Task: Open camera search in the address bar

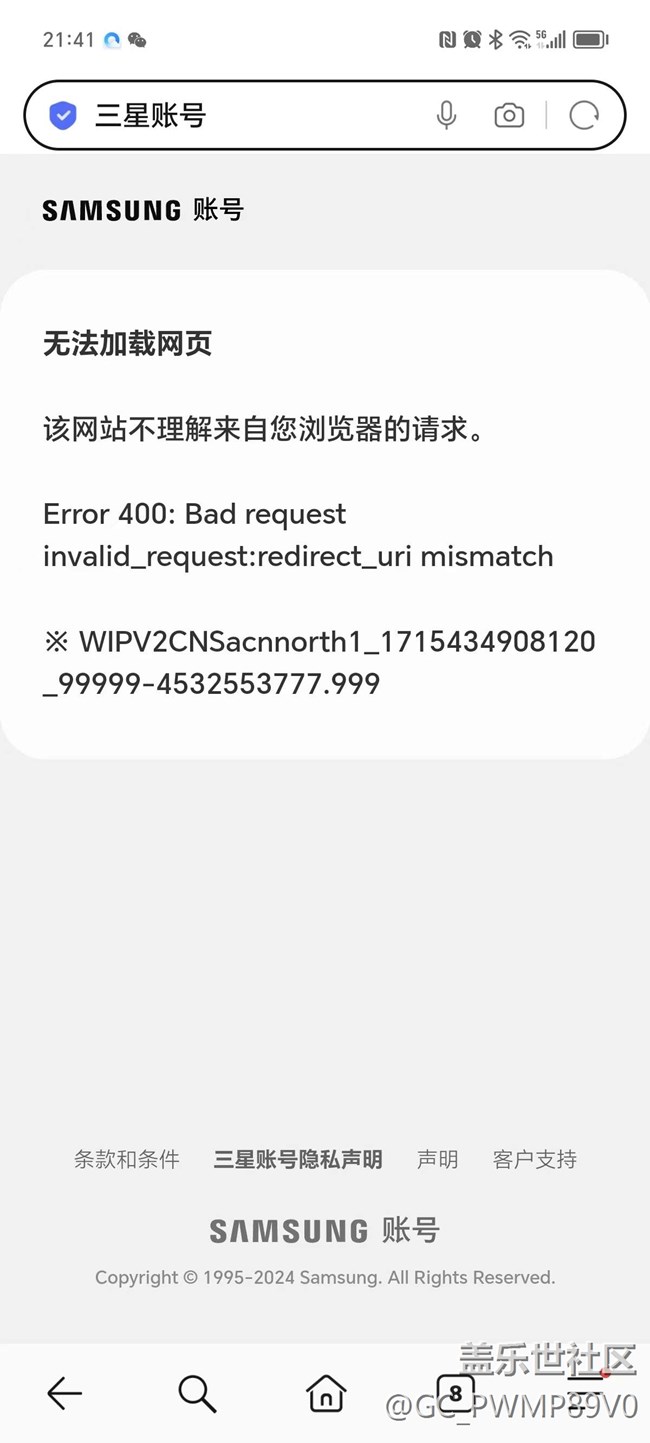Action: (509, 116)
